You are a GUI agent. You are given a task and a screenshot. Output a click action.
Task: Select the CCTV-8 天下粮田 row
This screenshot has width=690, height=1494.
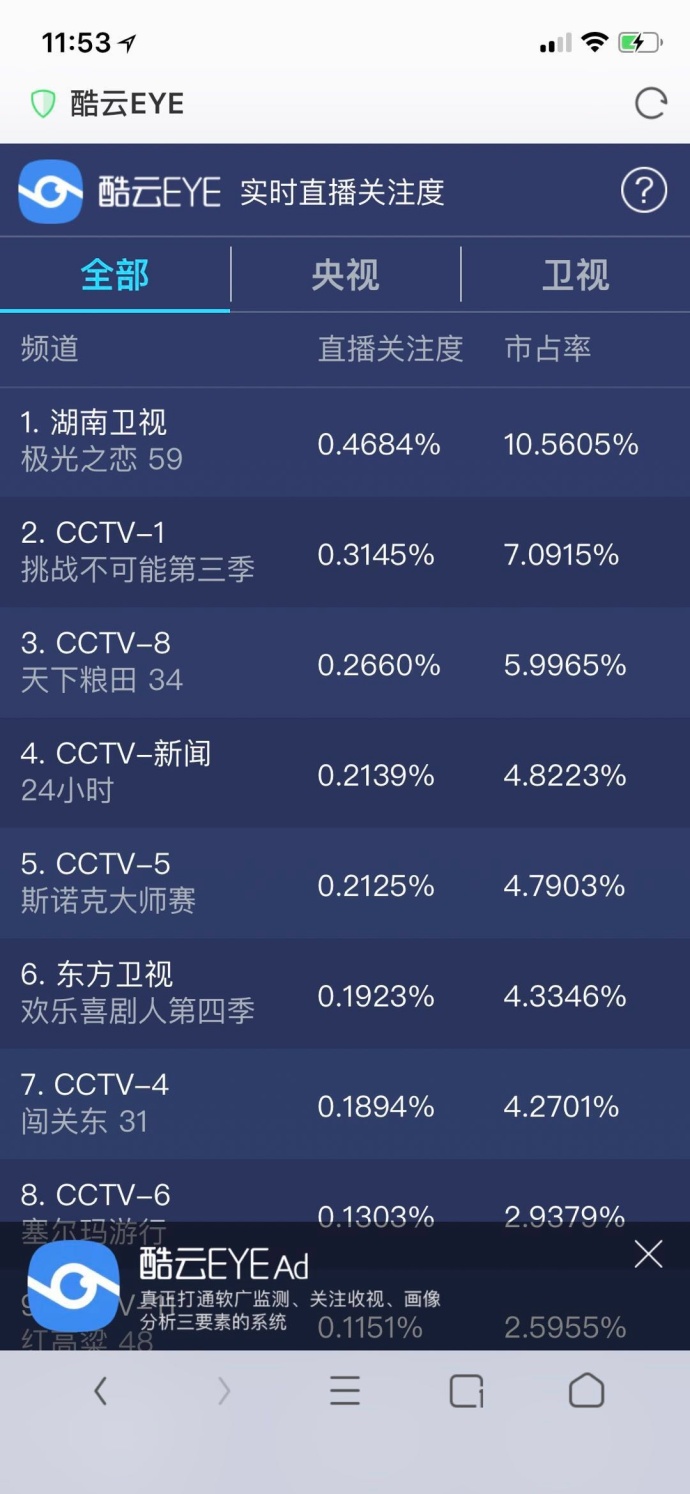coord(345,662)
